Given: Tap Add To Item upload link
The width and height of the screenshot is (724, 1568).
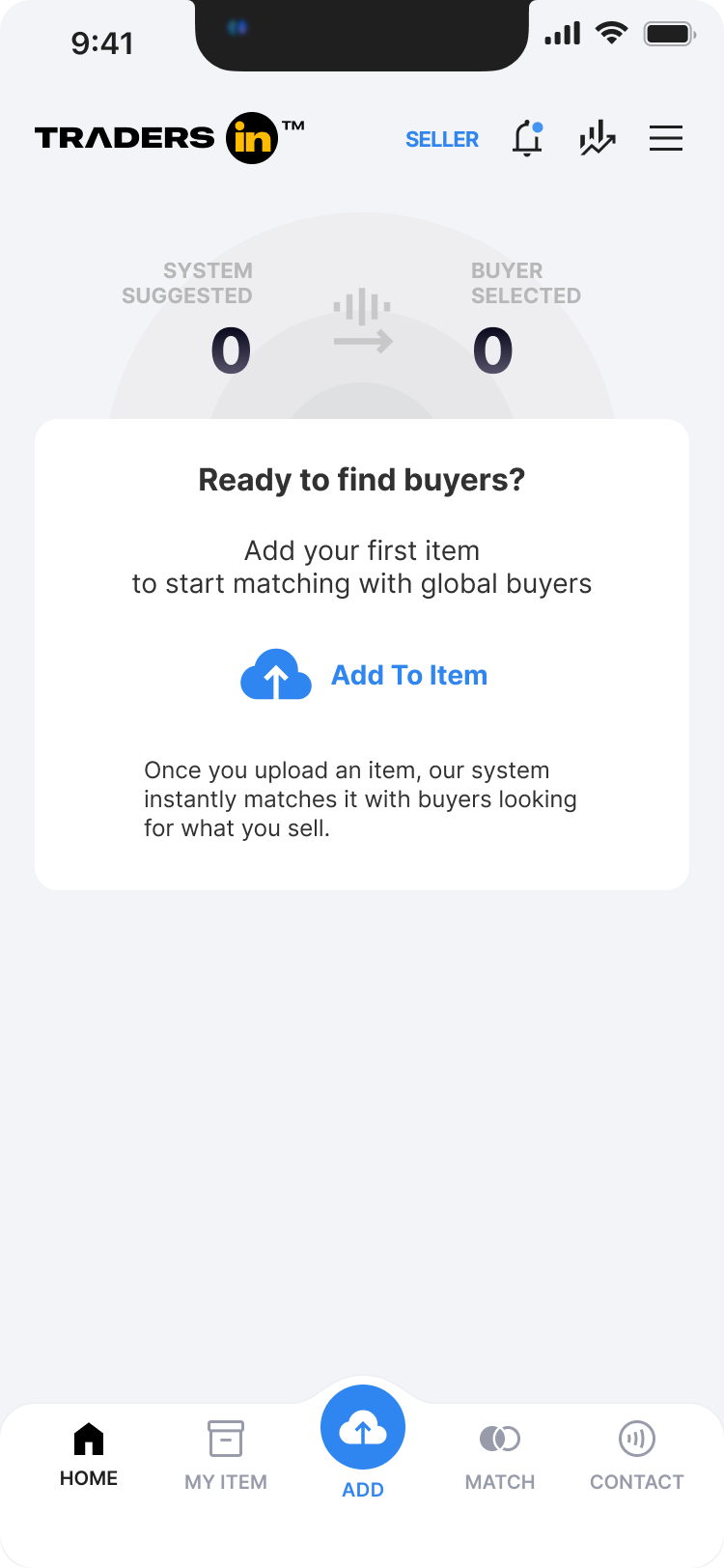Looking at the screenshot, I should [x=364, y=675].
